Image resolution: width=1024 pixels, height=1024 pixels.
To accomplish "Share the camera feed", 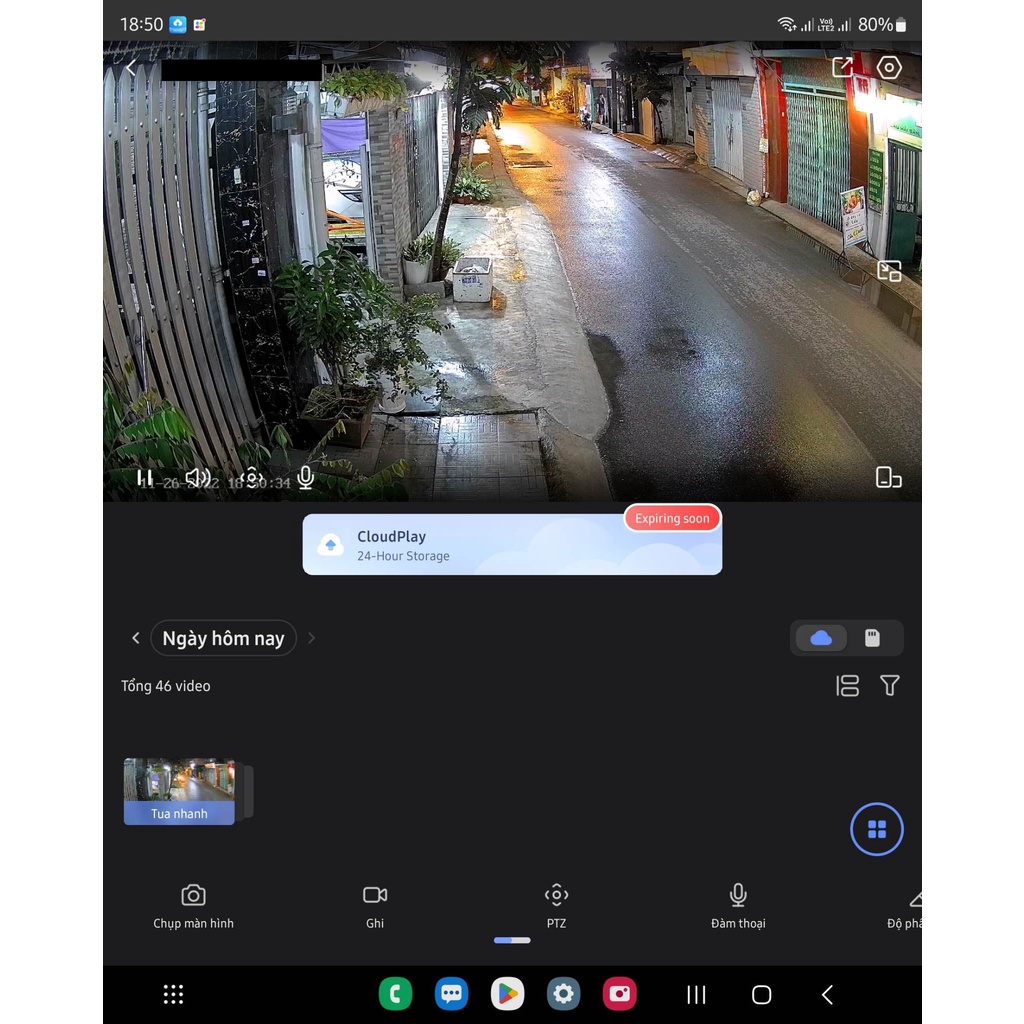I will [x=842, y=67].
